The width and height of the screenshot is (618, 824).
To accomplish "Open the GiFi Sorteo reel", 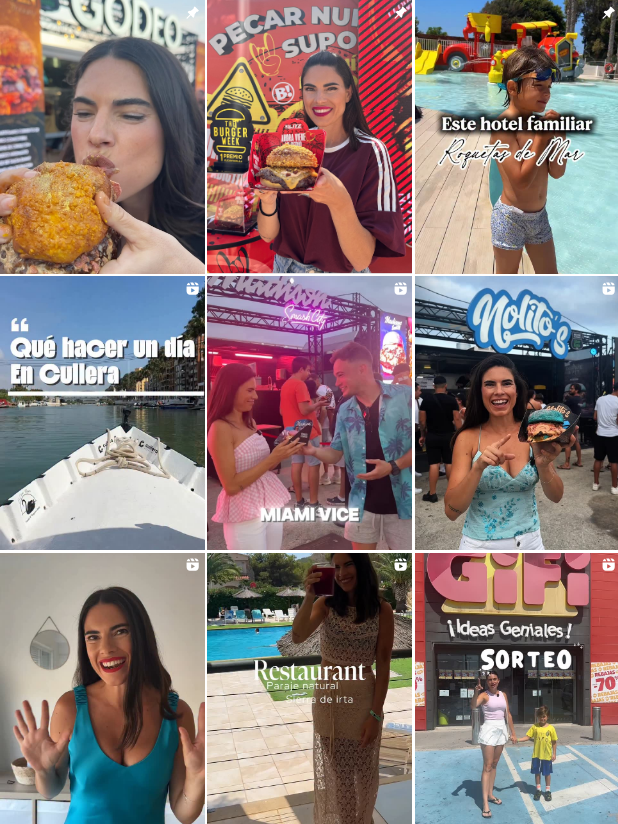I will 516,688.
